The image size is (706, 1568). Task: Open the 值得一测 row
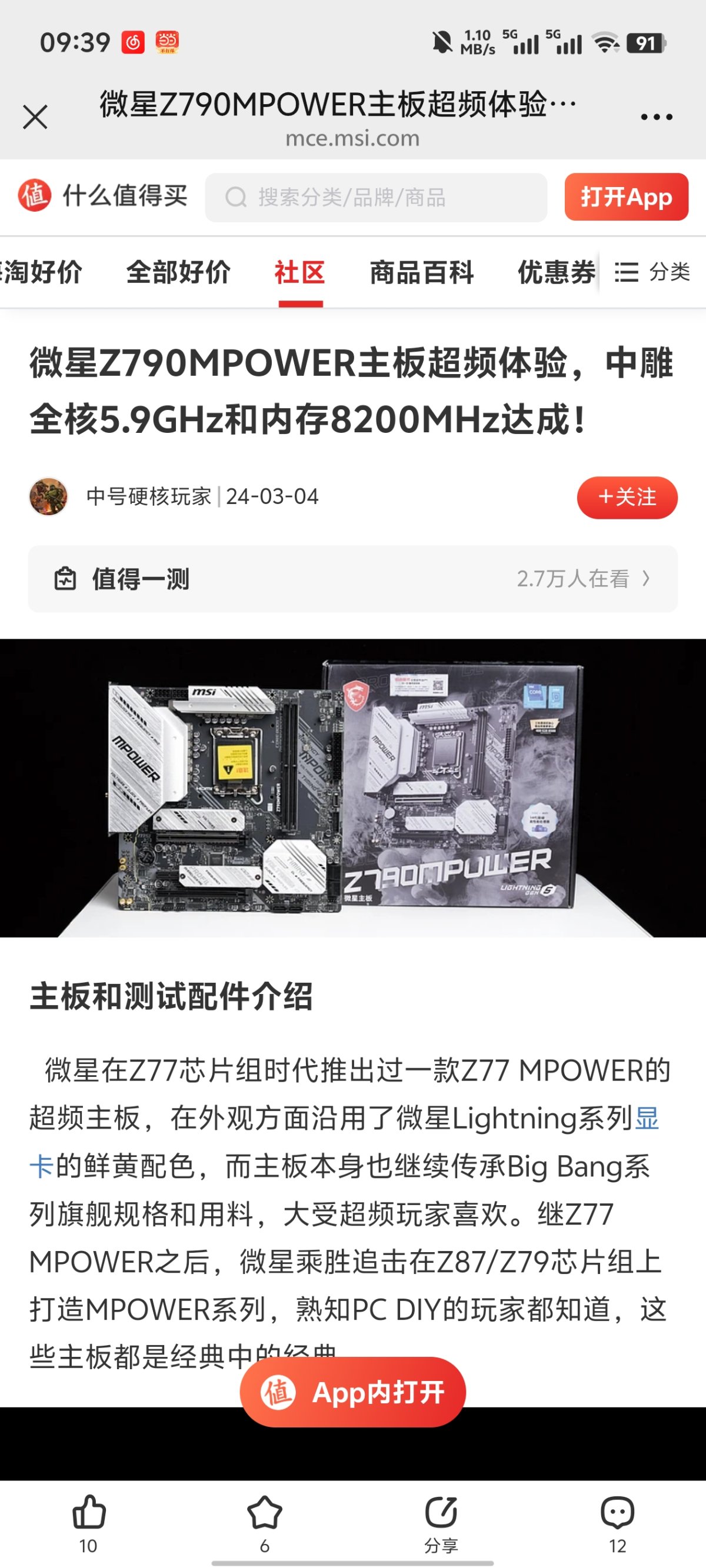coord(352,579)
